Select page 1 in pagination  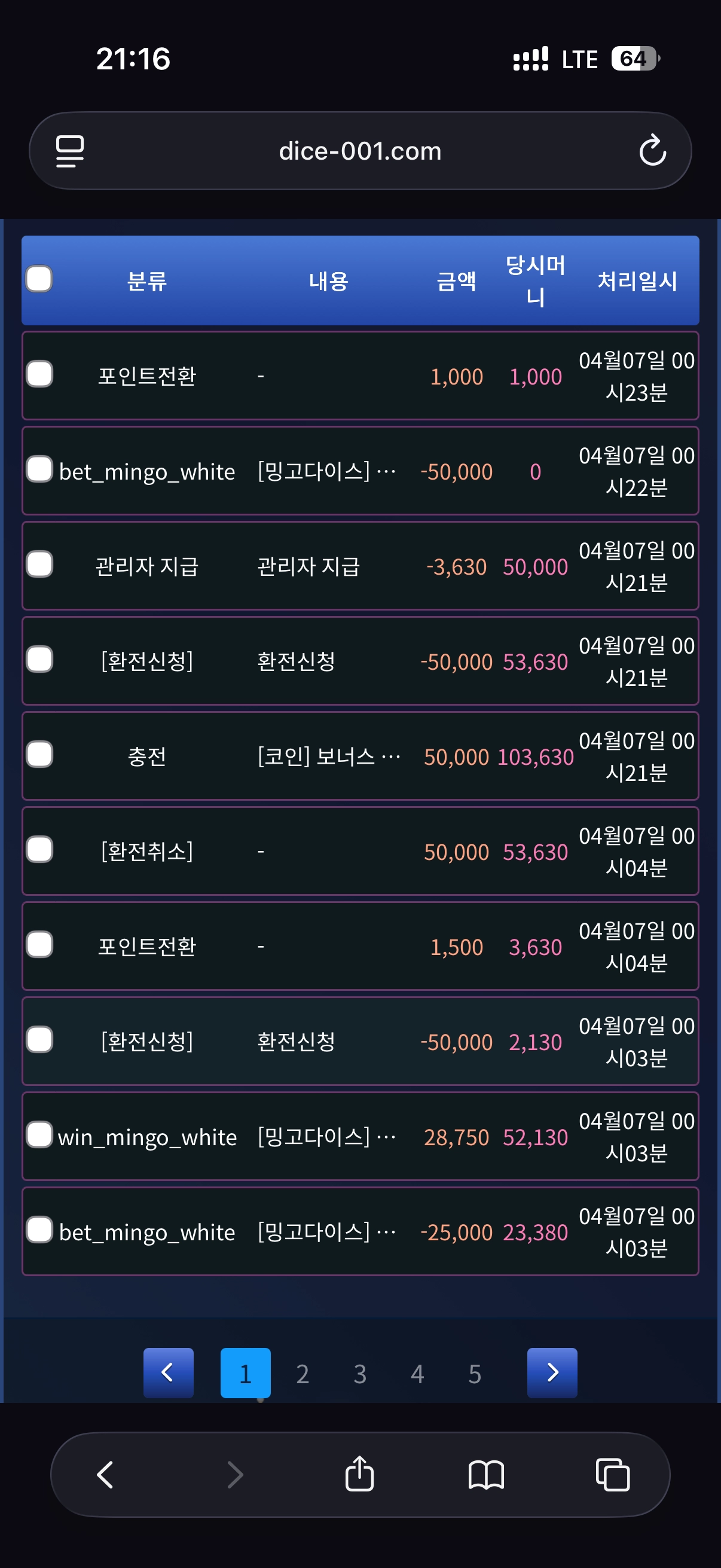coord(245,1372)
